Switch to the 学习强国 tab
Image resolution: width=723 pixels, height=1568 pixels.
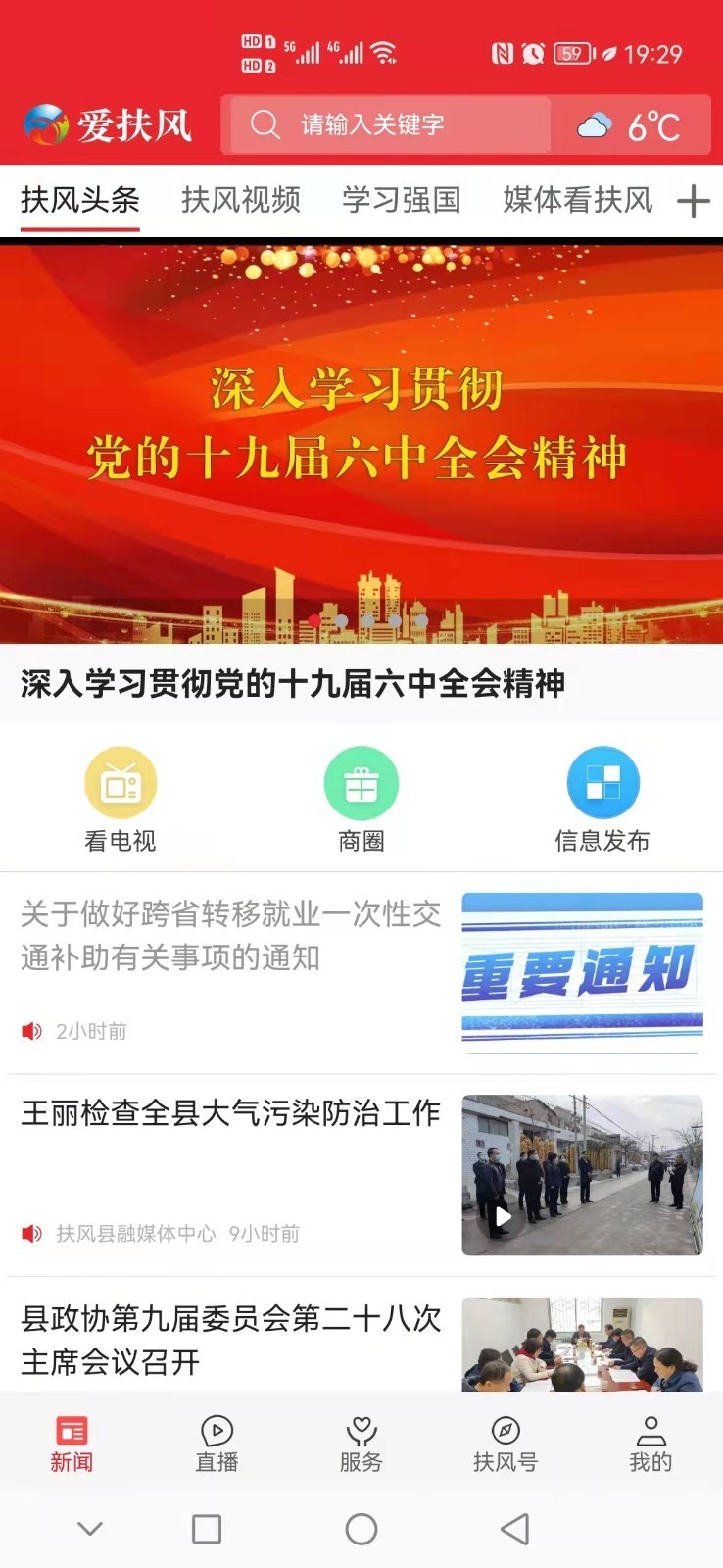tap(401, 200)
